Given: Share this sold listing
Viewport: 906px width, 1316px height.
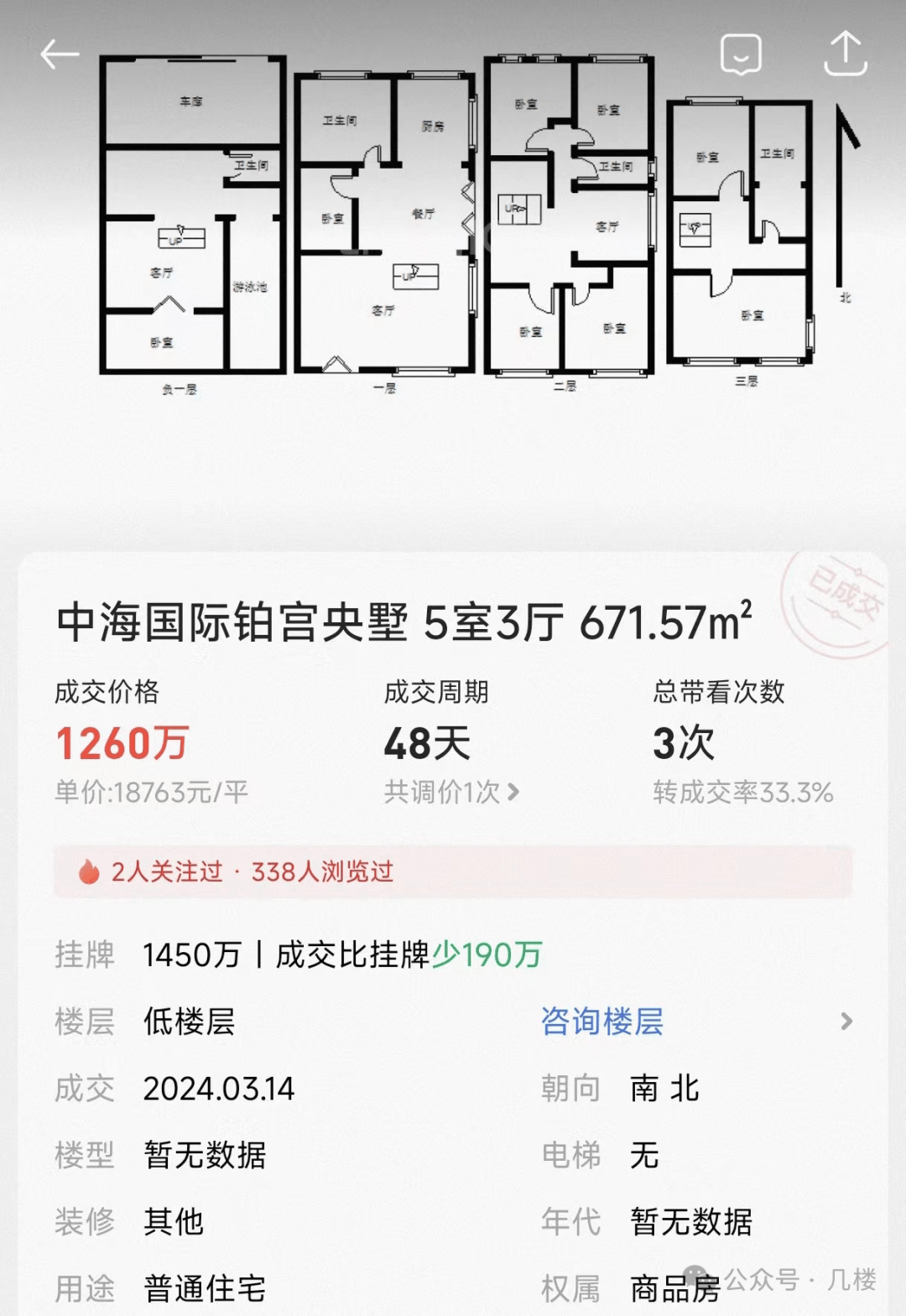Looking at the screenshot, I should point(845,54).
